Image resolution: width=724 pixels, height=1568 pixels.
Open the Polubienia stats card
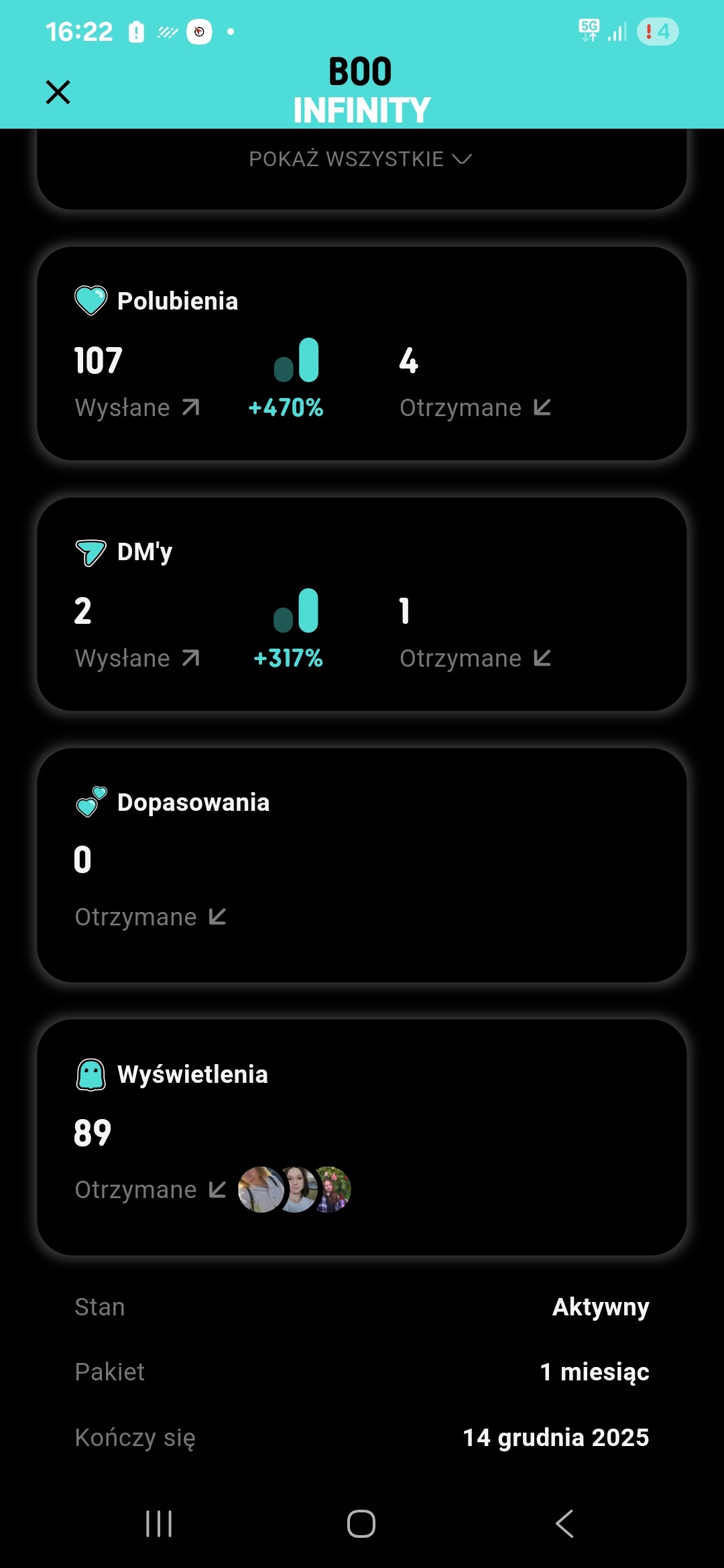coord(362,354)
